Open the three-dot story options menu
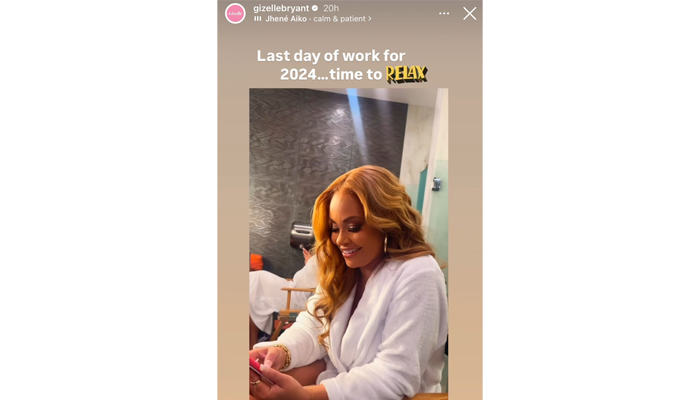Viewport: 700px width, 400px height. click(x=444, y=13)
